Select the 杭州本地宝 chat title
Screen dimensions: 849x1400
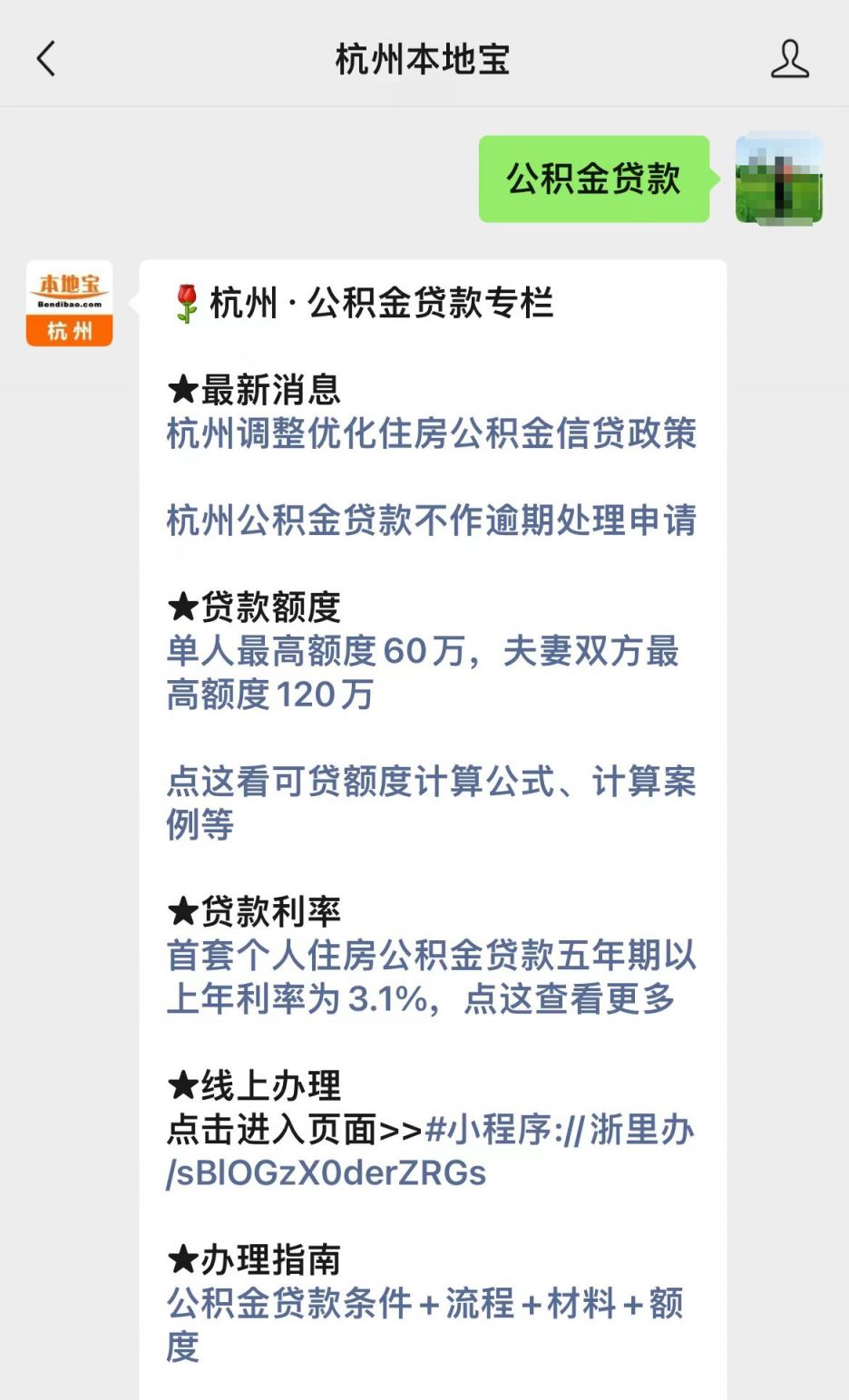[424, 57]
